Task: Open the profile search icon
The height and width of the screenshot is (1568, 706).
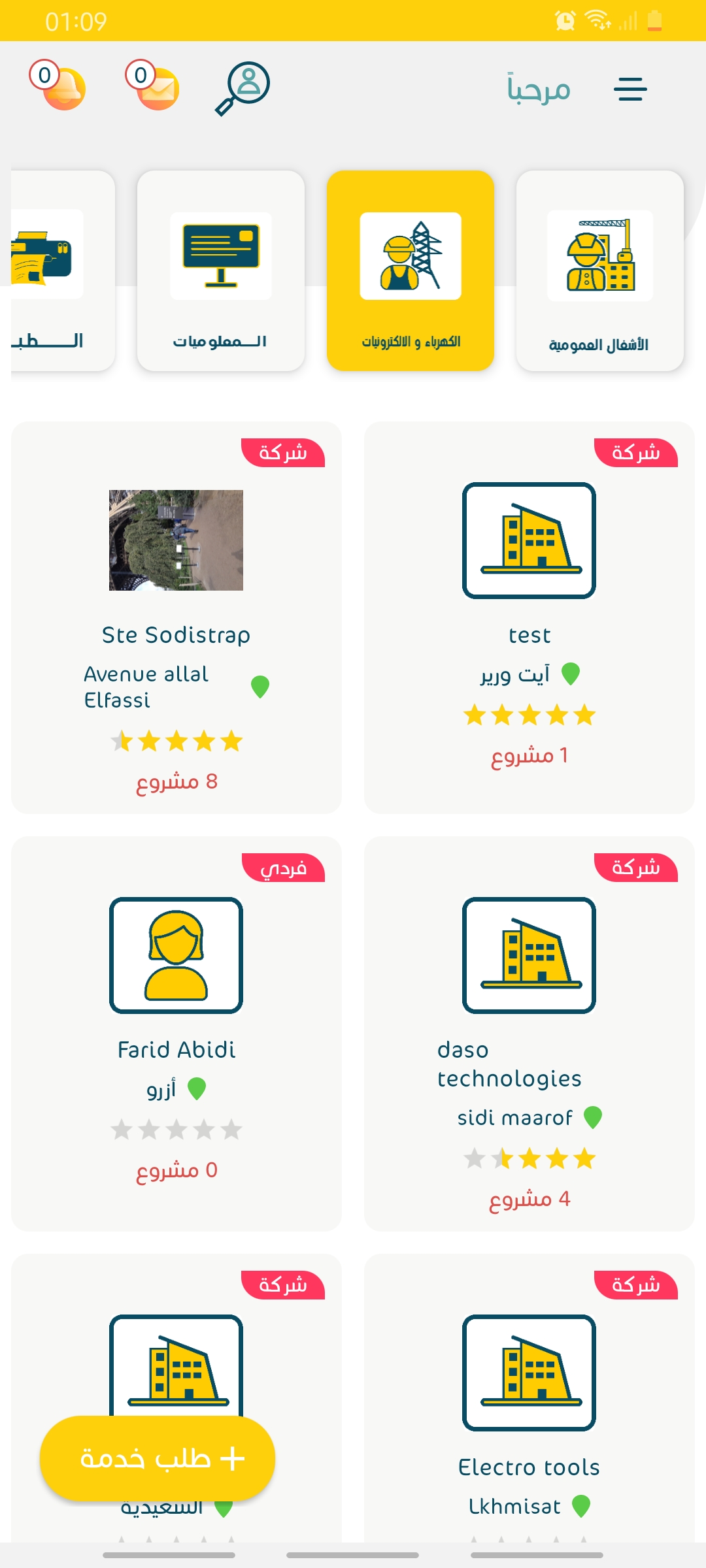Action: pos(243,88)
